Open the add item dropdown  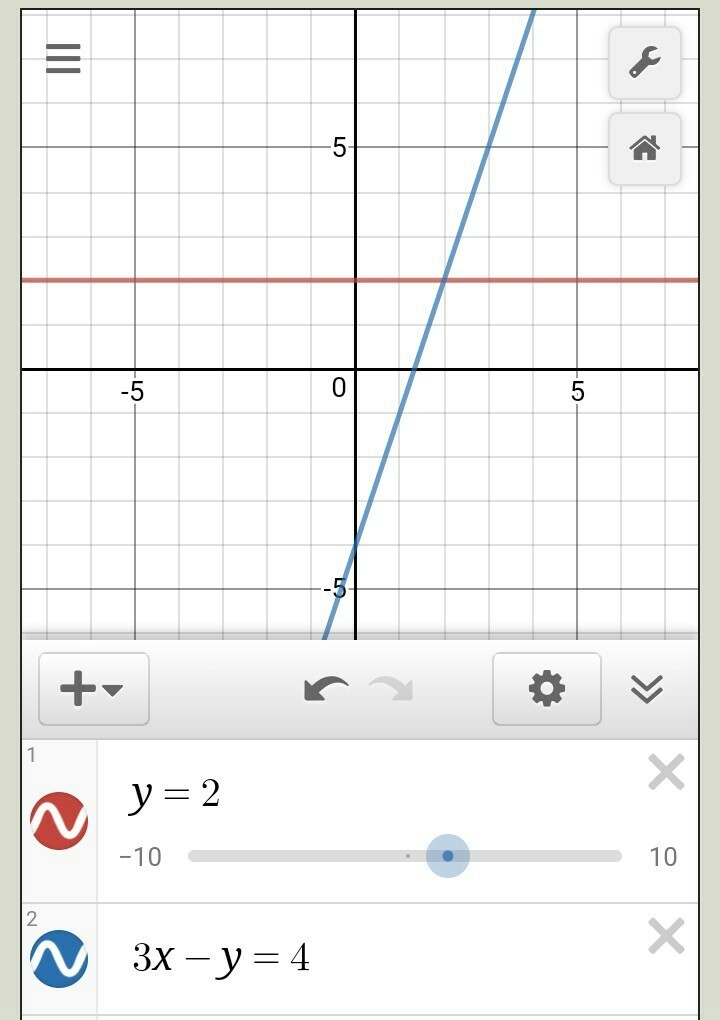pos(93,689)
